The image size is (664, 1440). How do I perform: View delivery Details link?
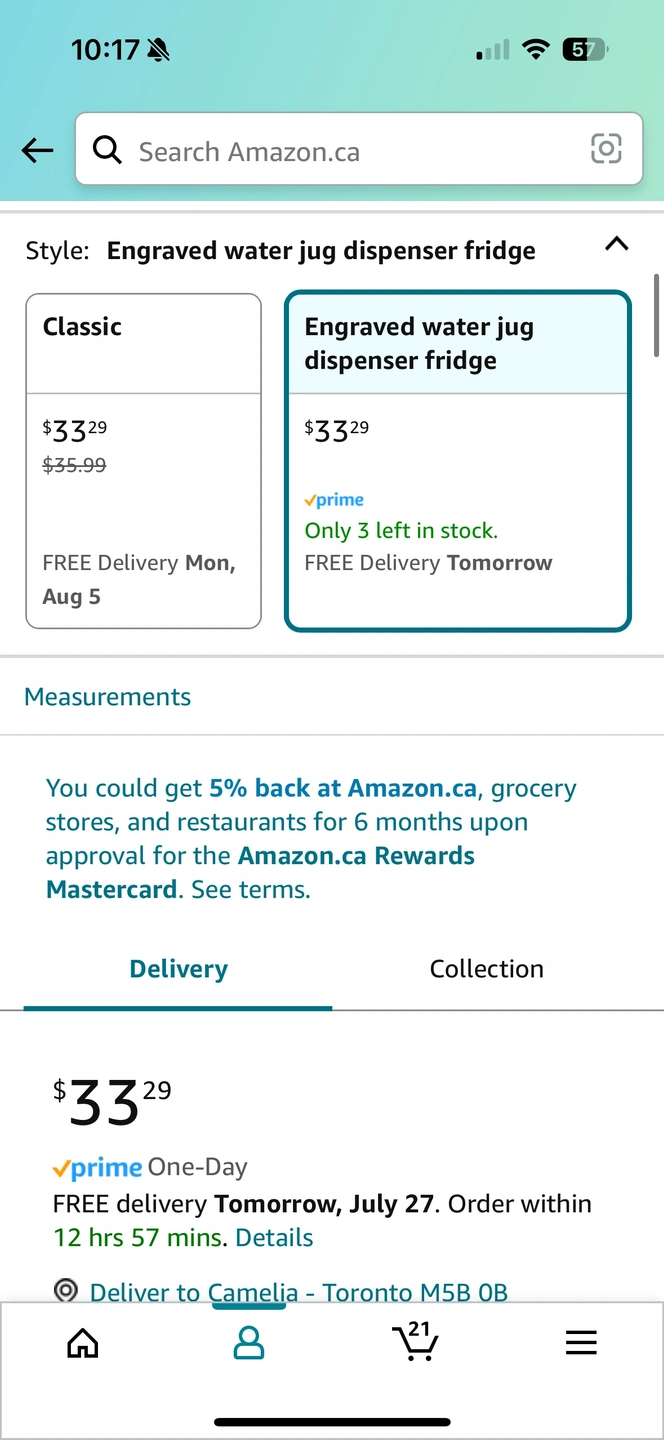(x=274, y=1238)
